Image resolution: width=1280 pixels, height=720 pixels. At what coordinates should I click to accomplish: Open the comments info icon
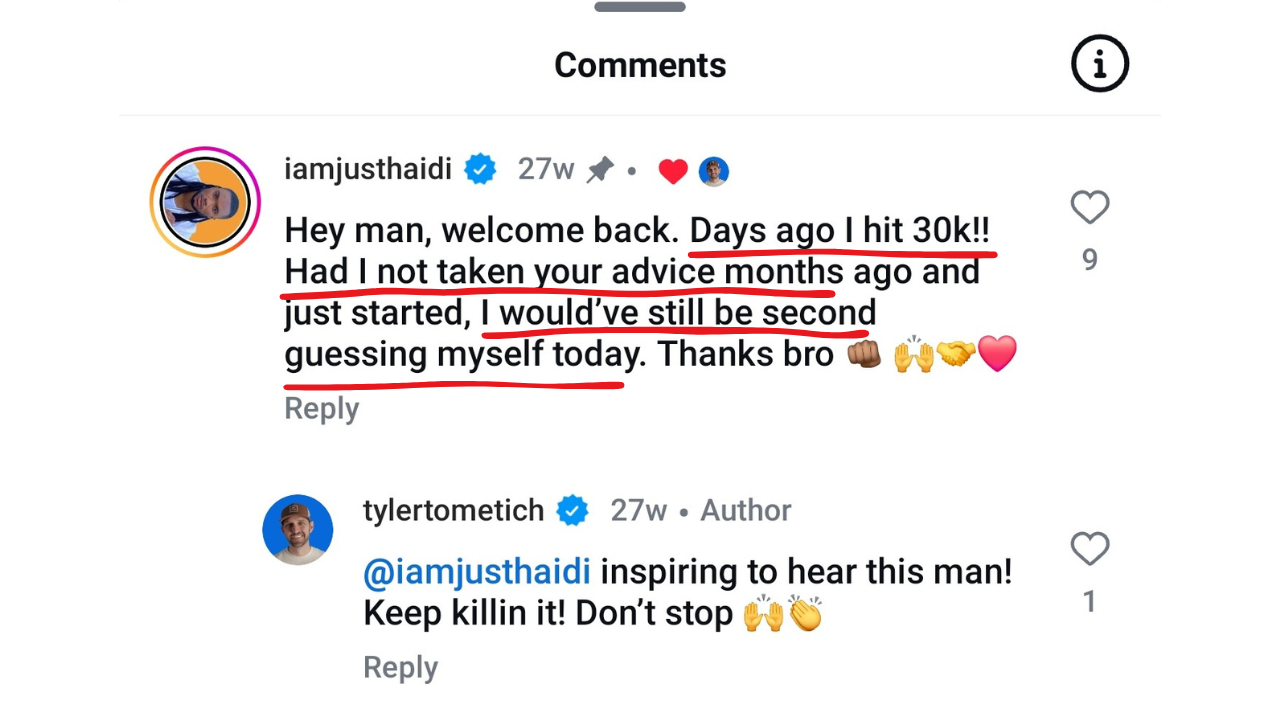1099,64
